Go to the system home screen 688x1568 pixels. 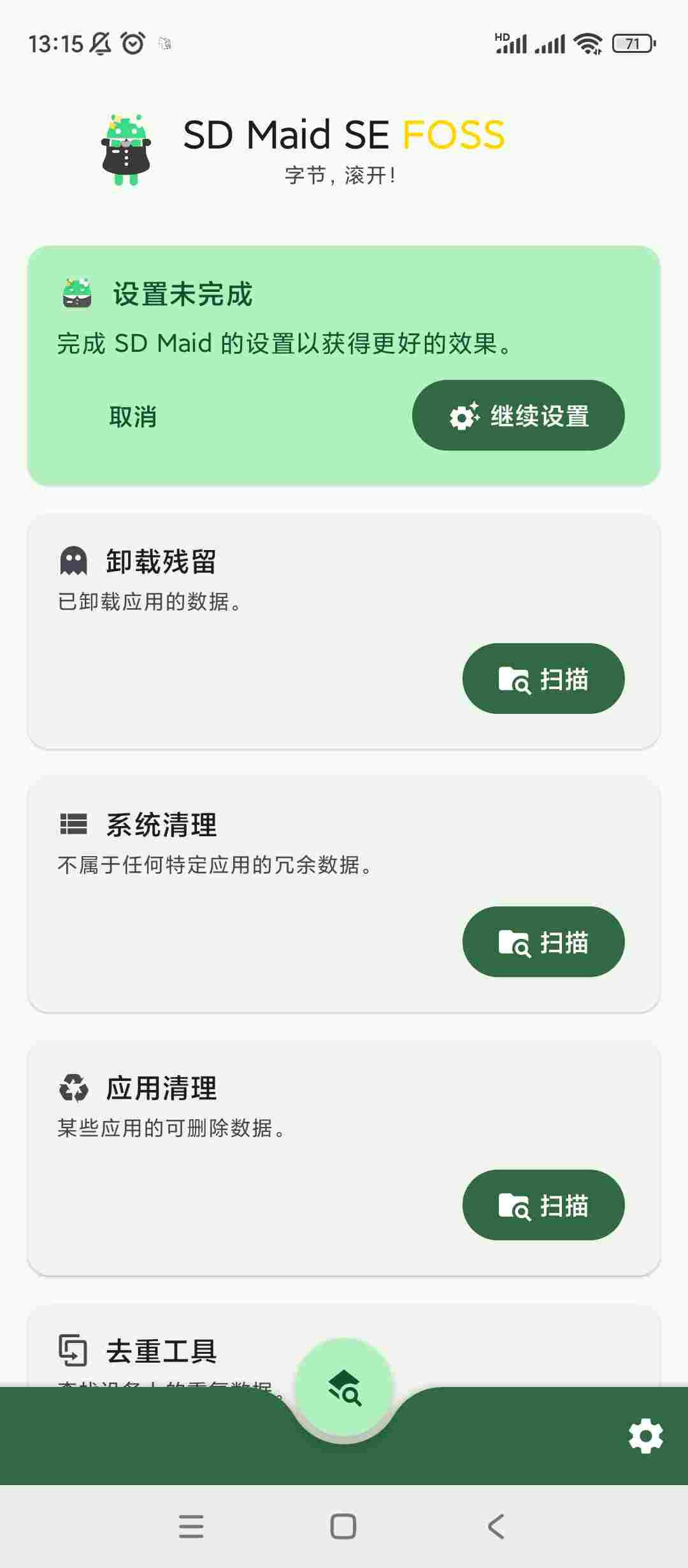(343, 1527)
